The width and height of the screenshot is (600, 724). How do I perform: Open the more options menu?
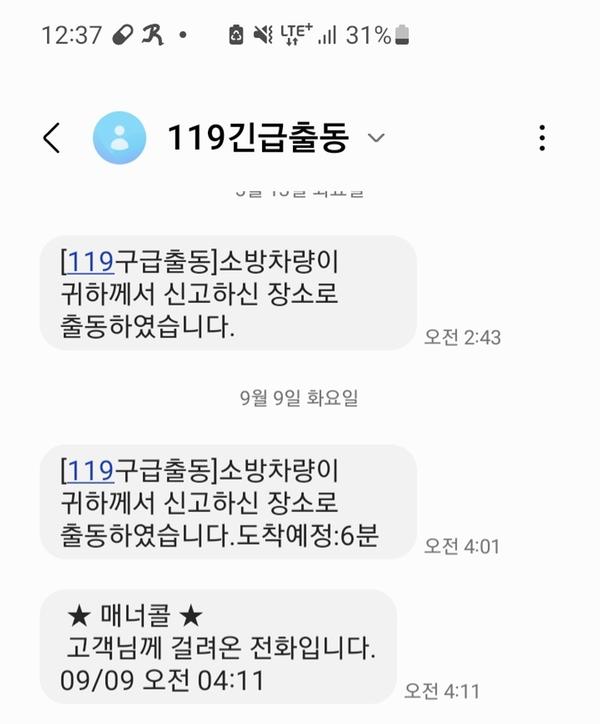point(541,139)
